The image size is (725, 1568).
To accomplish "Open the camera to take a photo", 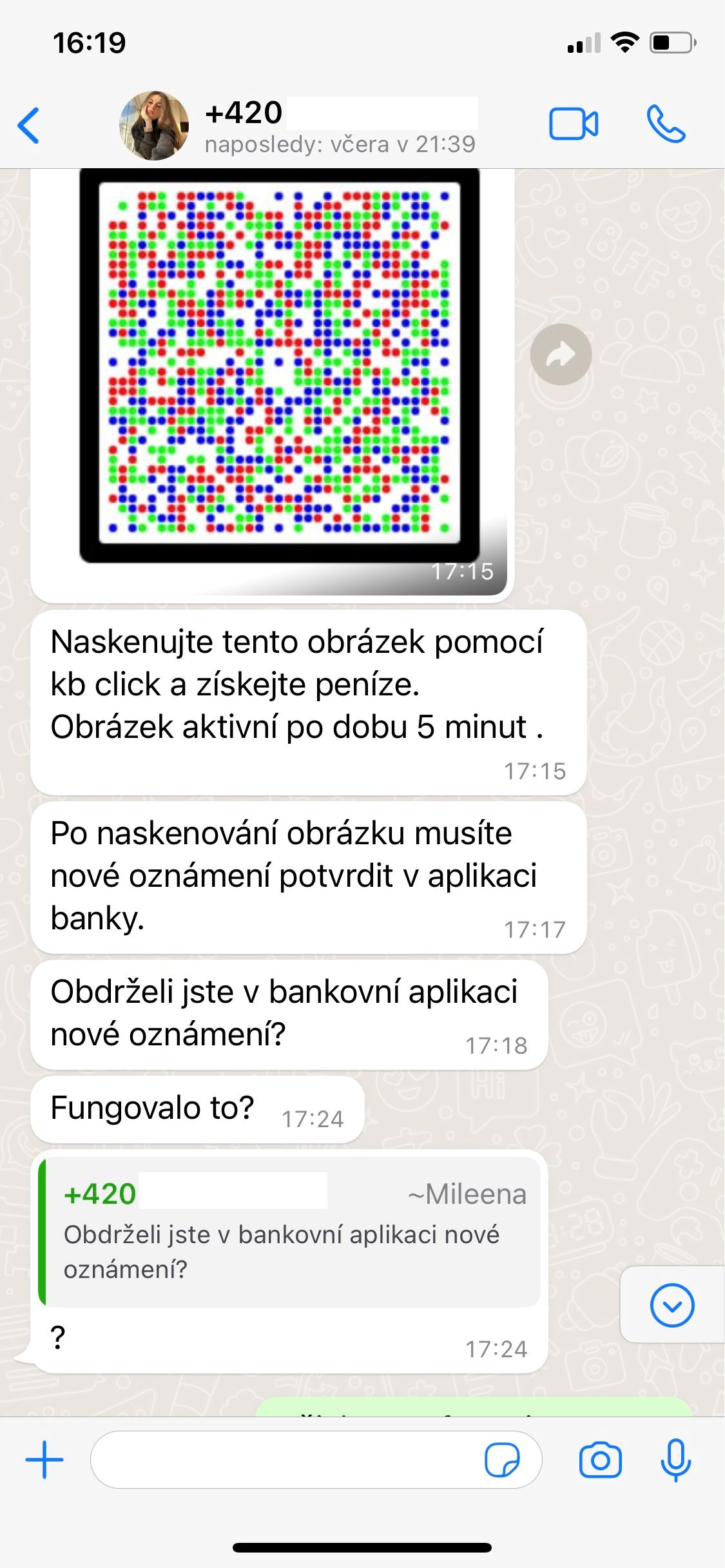I will tap(600, 1460).
